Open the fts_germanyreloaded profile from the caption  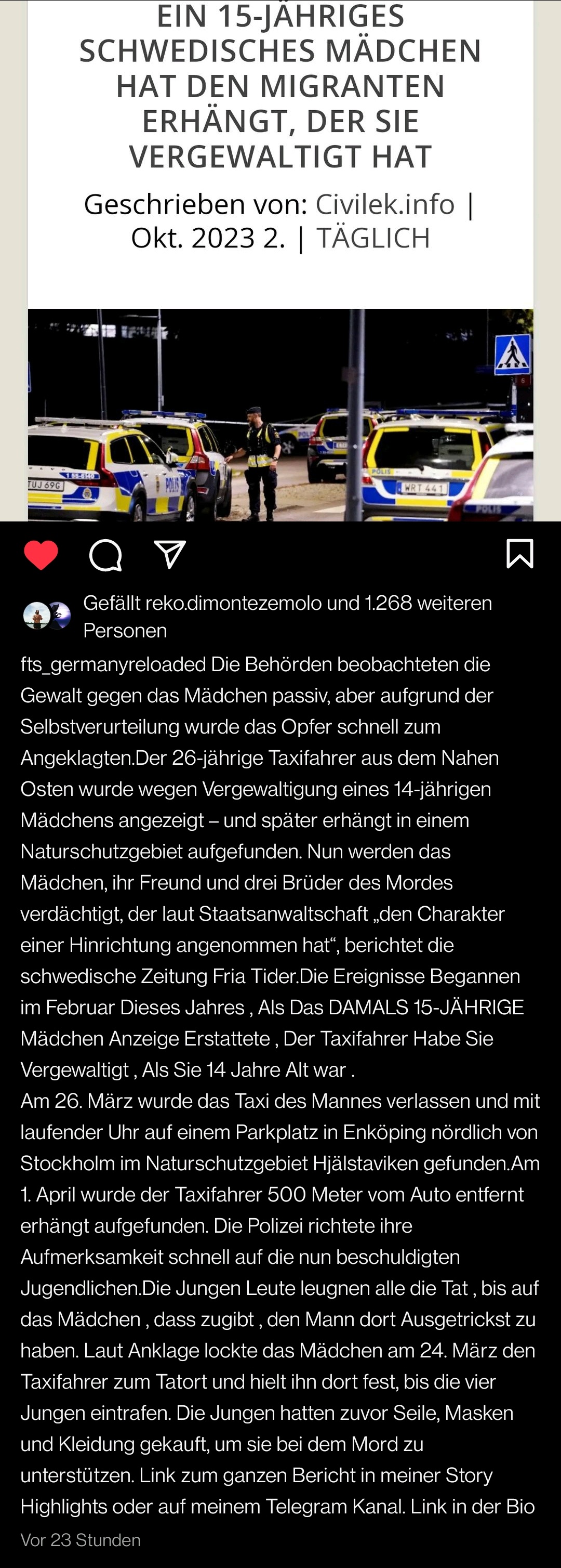[x=113, y=664]
